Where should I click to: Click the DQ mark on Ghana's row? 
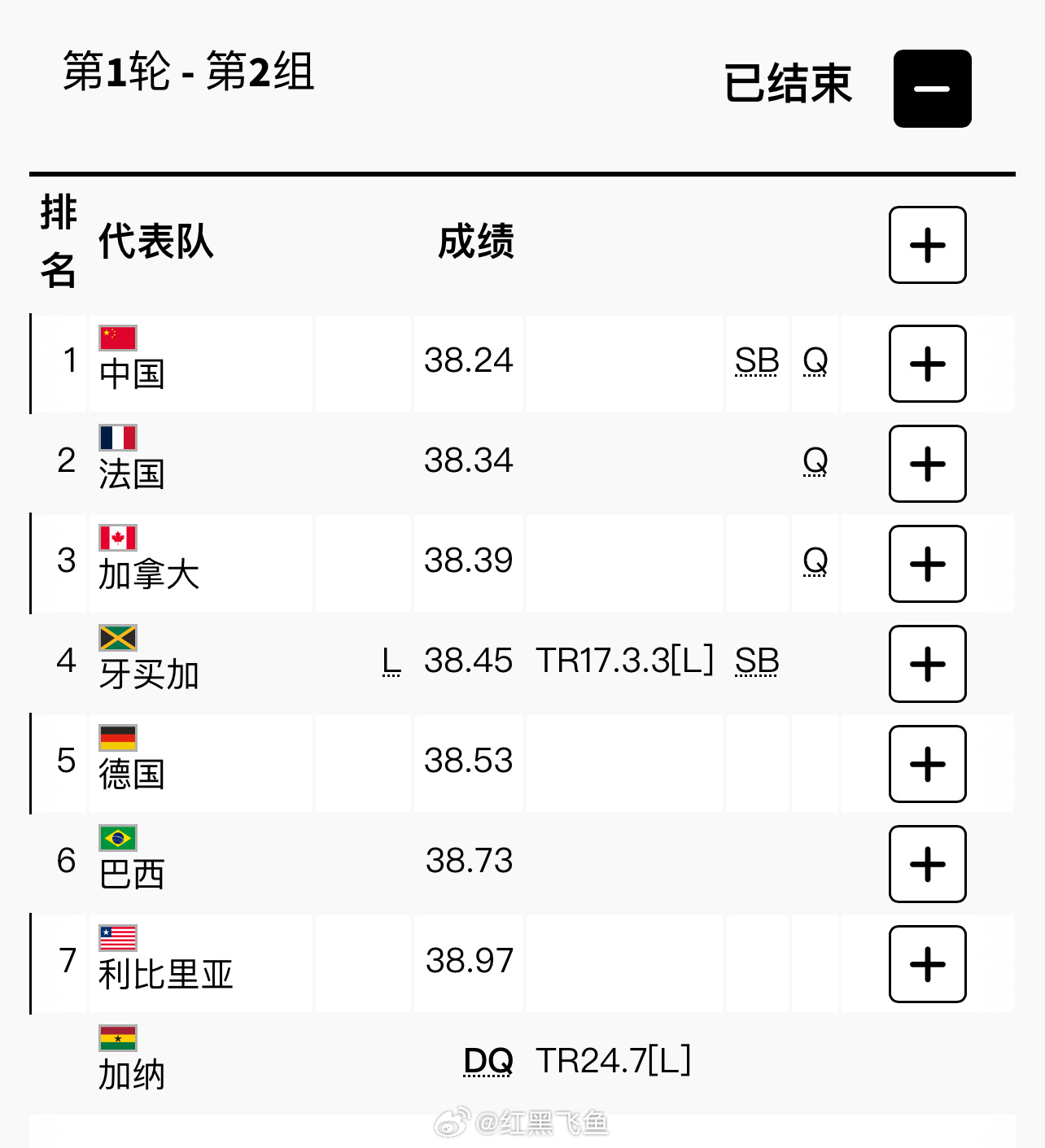[x=487, y=1060]
